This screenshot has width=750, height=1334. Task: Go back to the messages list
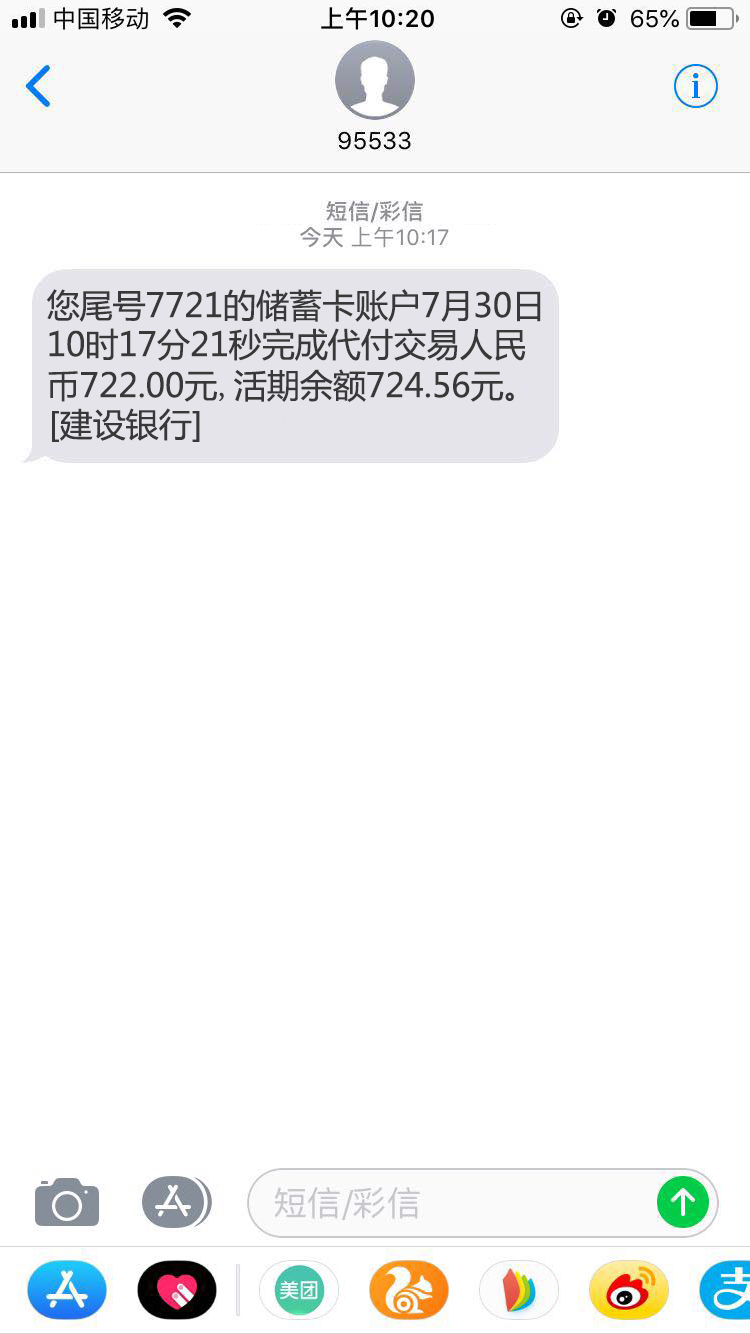pyautogui.click(x=38, y=87)
